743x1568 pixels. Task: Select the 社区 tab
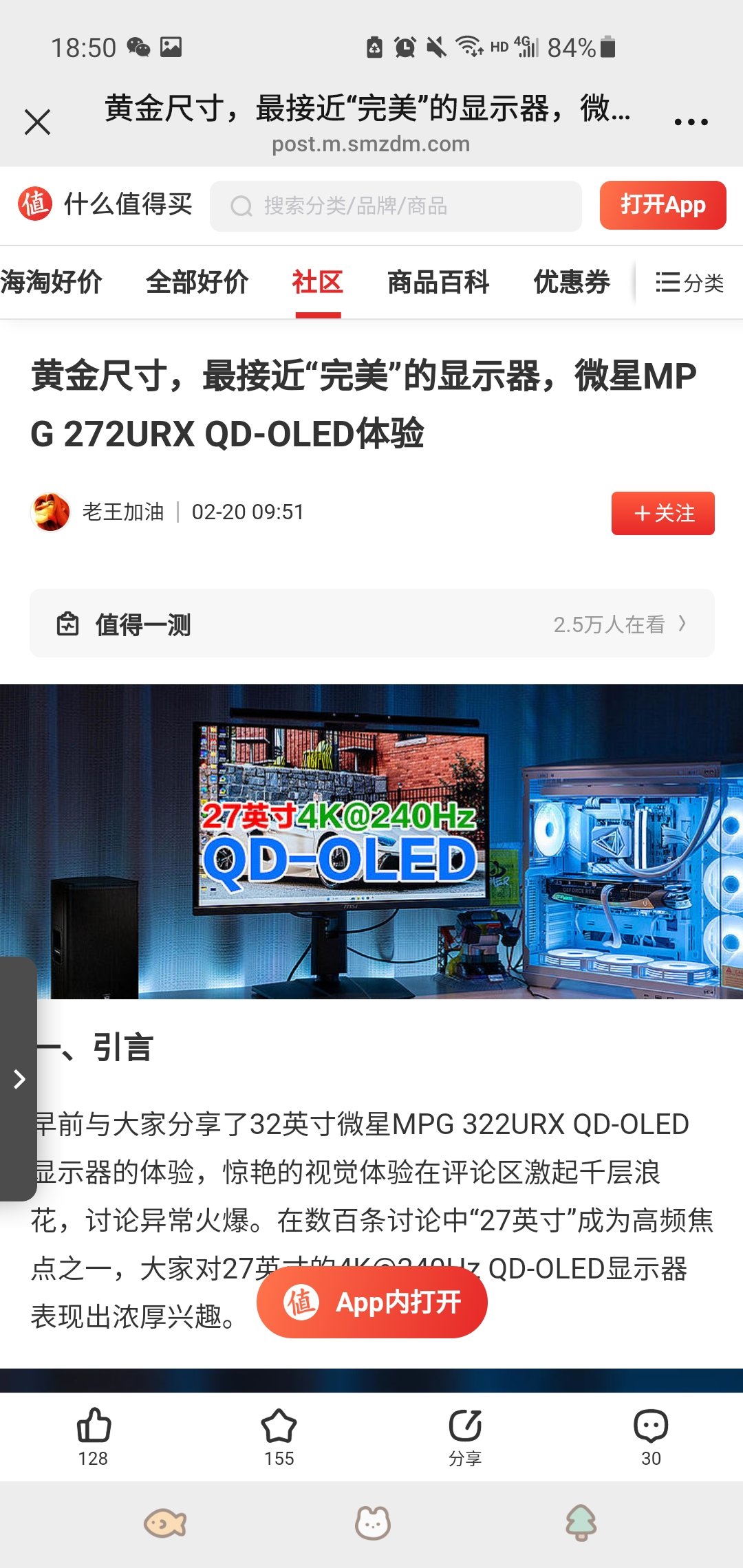(317, 282)
